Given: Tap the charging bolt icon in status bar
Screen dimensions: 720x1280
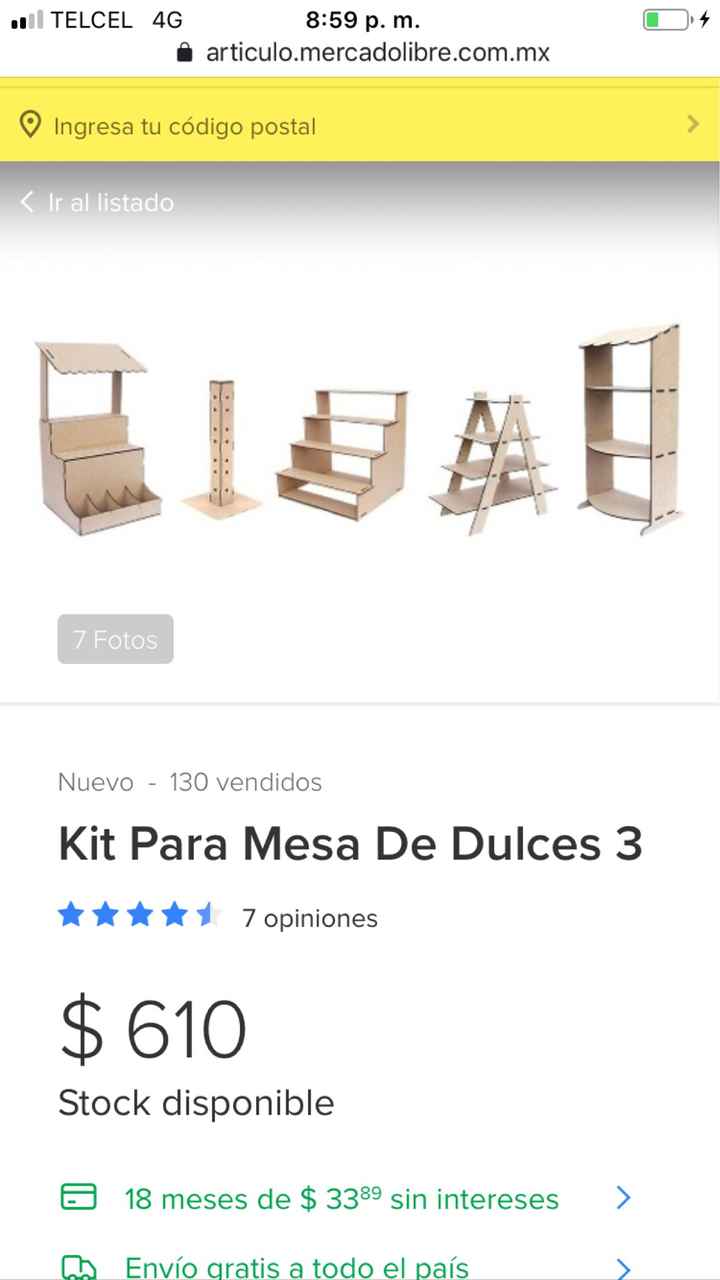Looking at the screenshot, I should point(706,18).
